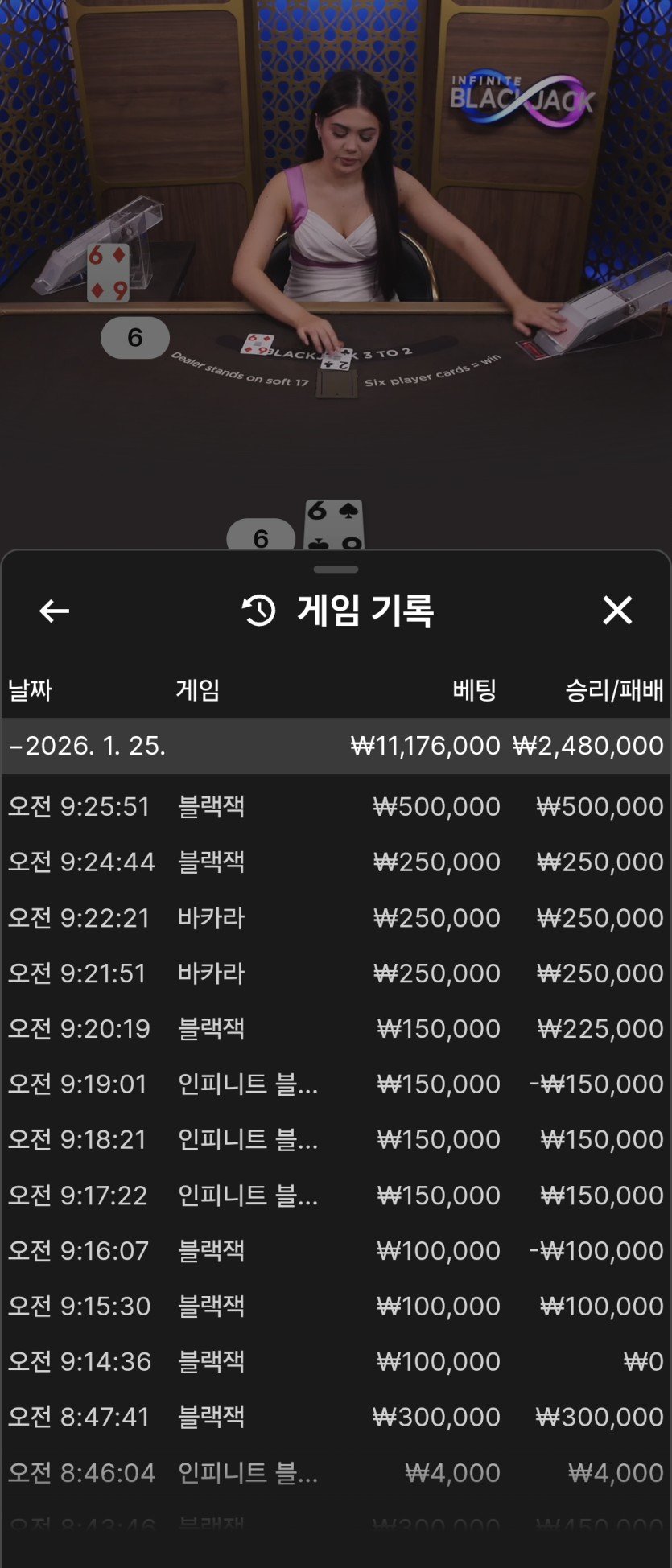View the 오전 9:21:51 바카라 record
This screenshot has height=1568, width=672.
[336, 973]
